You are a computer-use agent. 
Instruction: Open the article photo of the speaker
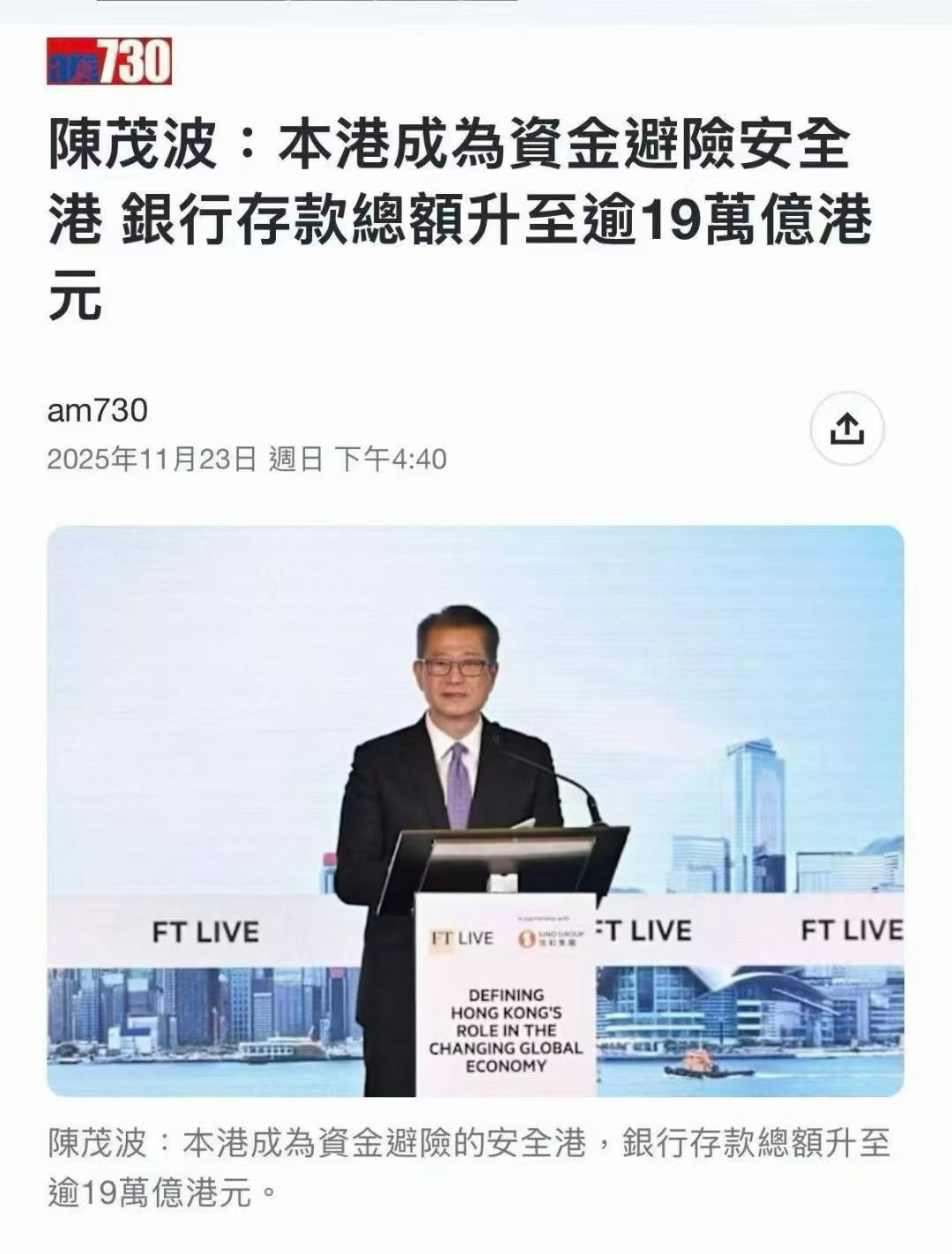click(475, 810)
